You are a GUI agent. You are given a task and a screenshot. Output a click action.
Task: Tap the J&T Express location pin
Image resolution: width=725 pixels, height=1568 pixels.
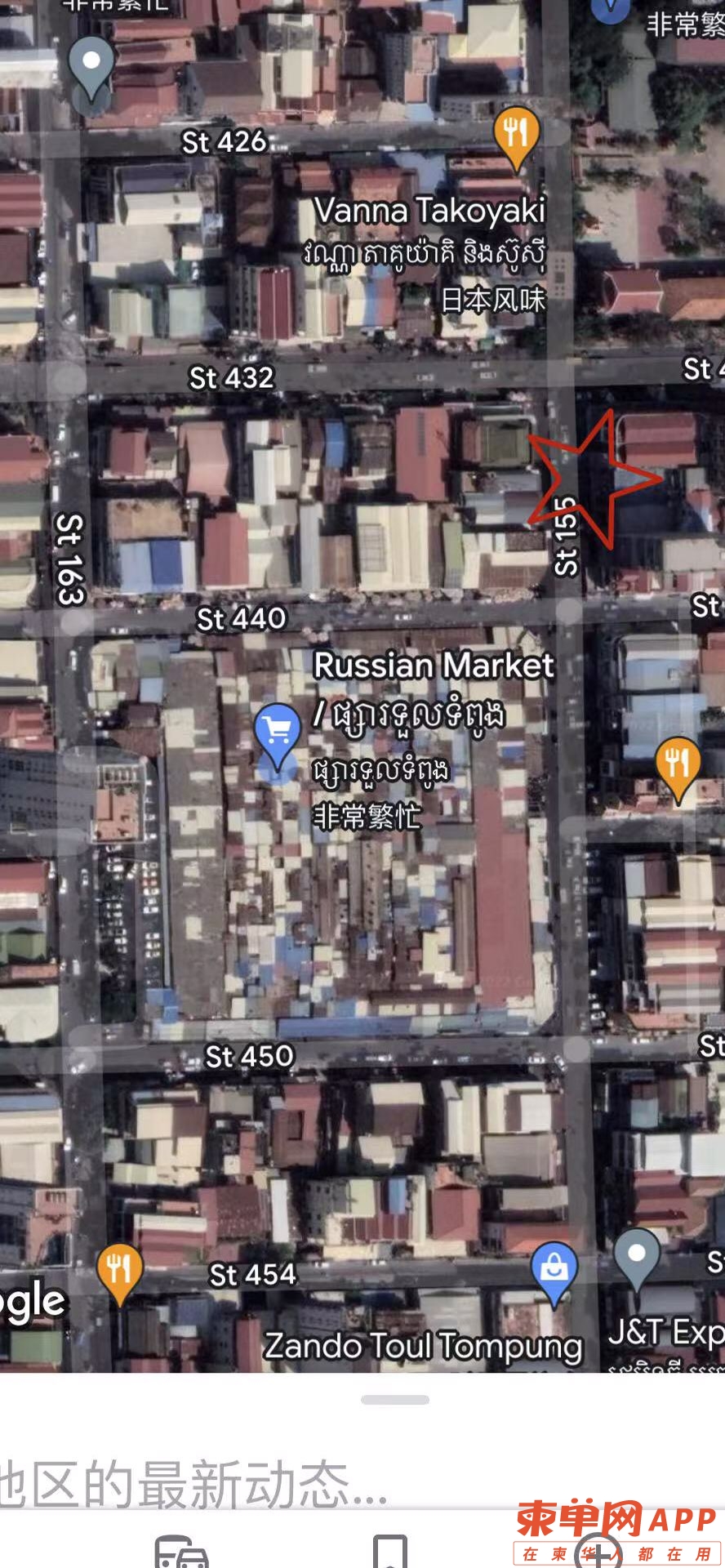click(x=637, y=1255)
